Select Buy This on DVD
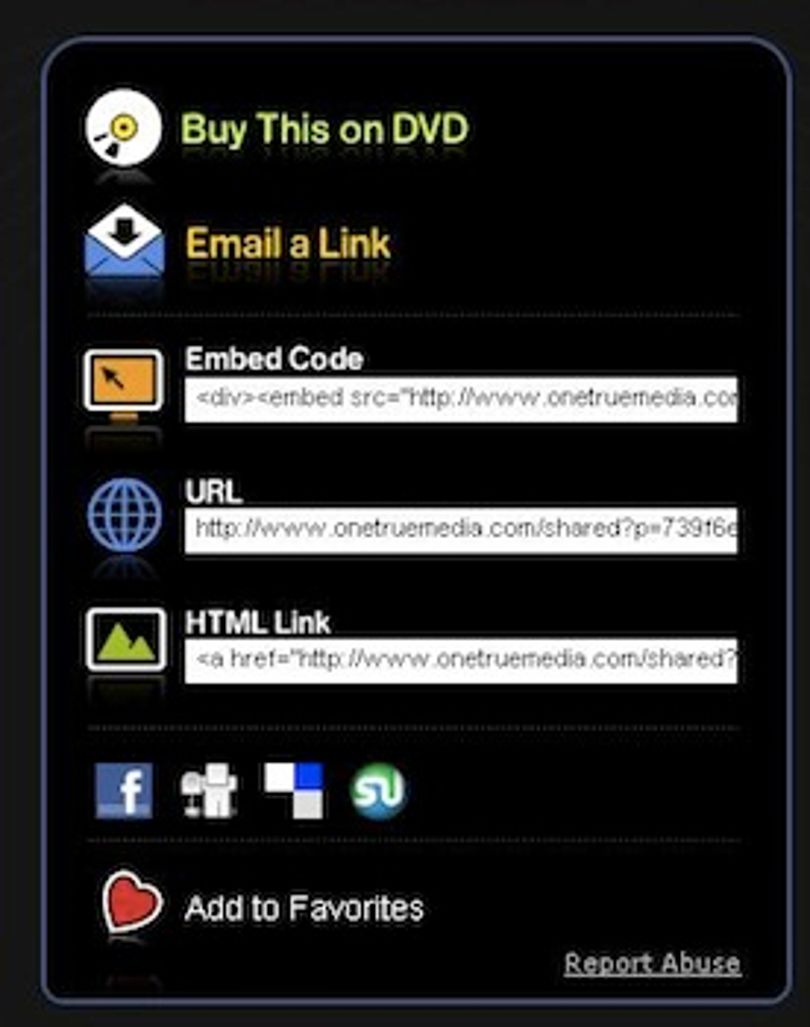 click(324, 129)
